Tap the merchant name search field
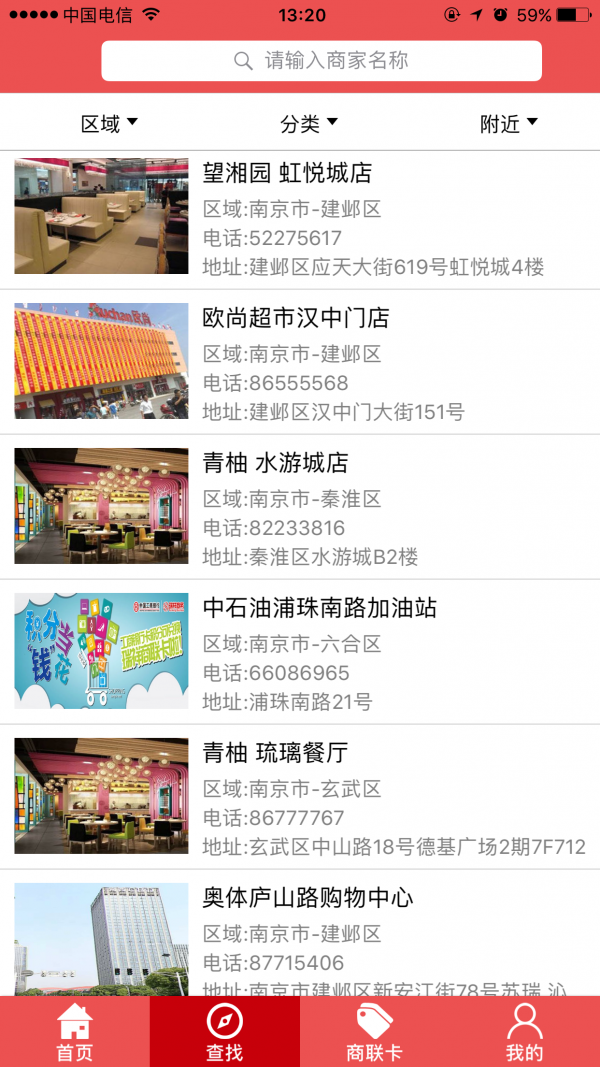This screenshot has height=1067, width=600. 321,61
